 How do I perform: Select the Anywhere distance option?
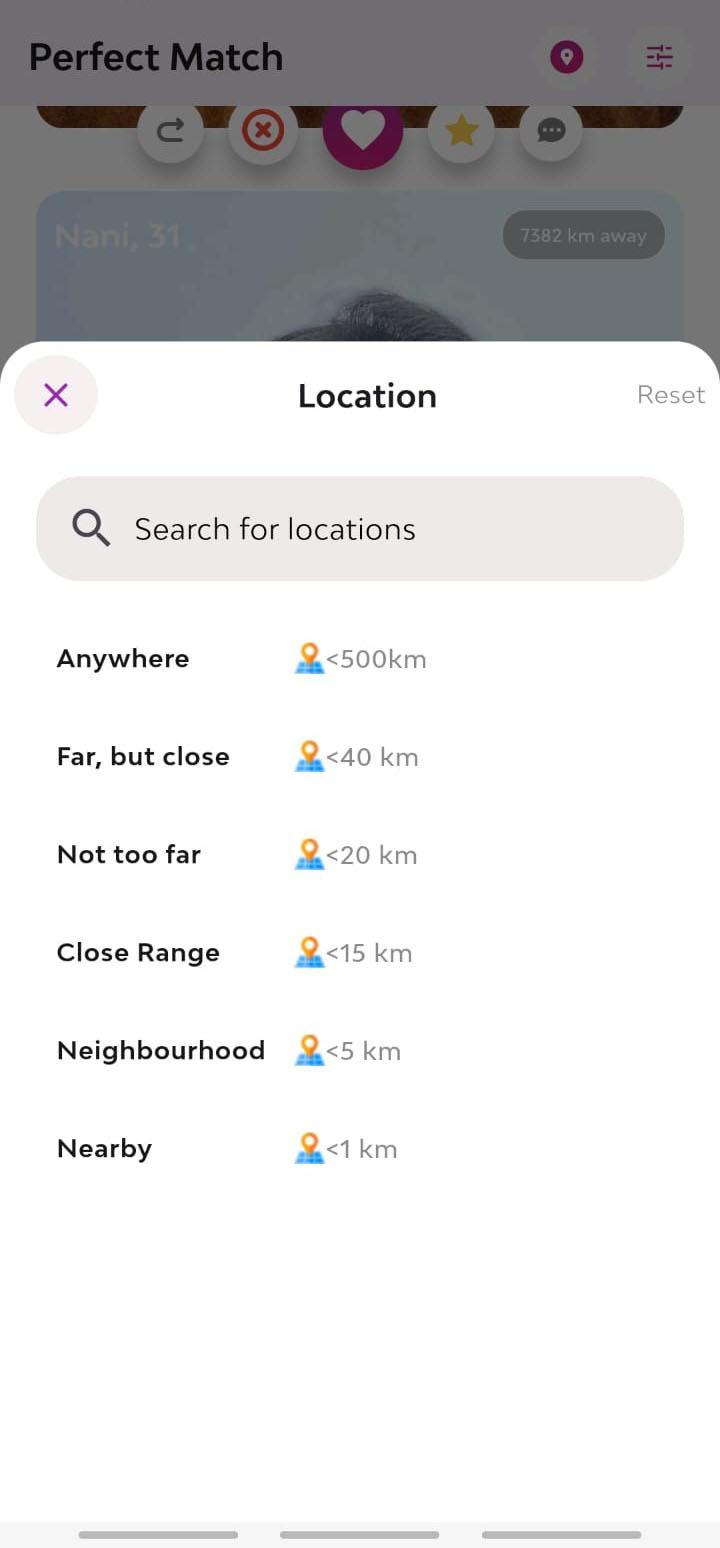(x=360, y=659)
